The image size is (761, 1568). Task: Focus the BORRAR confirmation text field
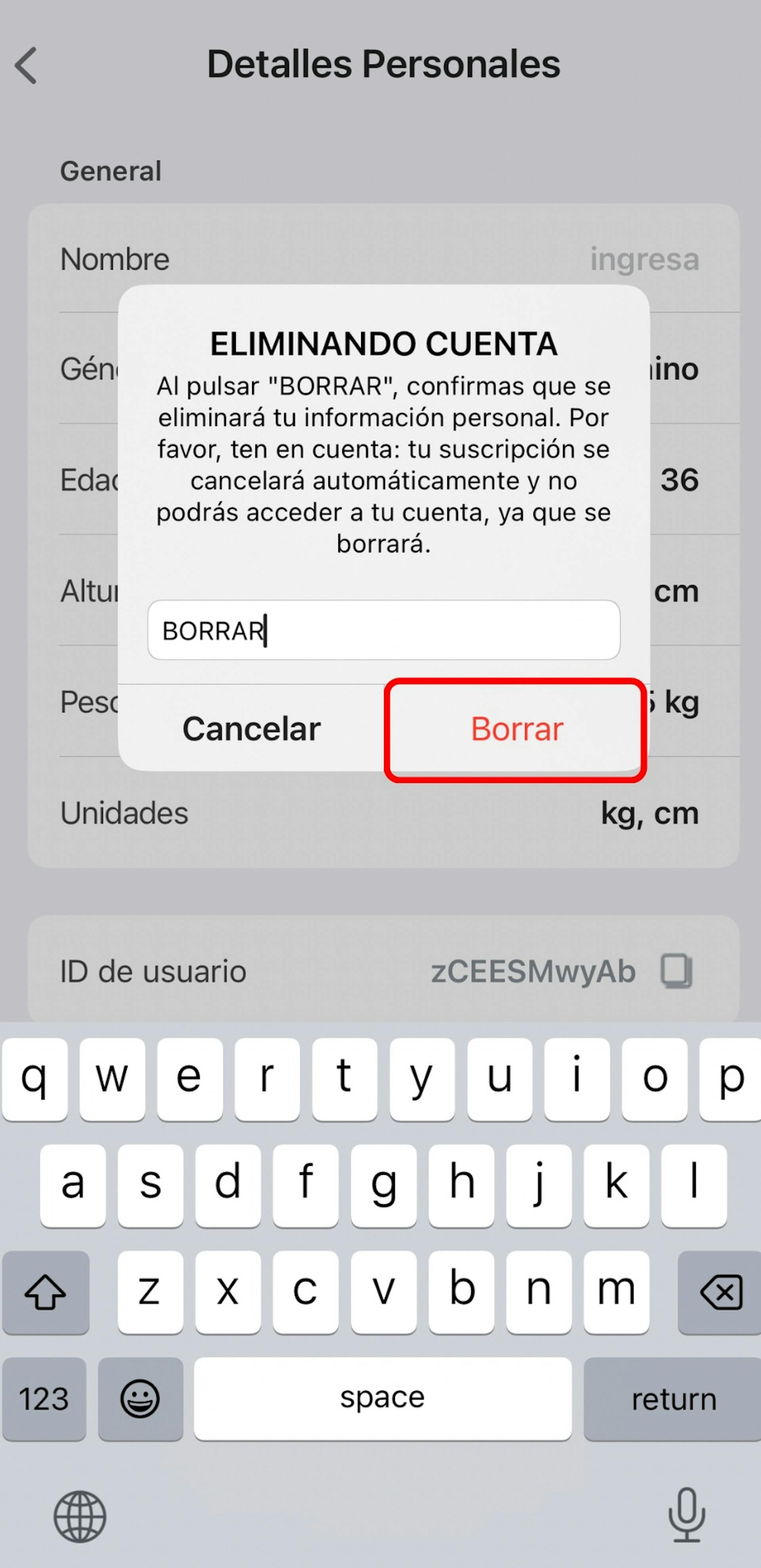click(x=384, y=631)
